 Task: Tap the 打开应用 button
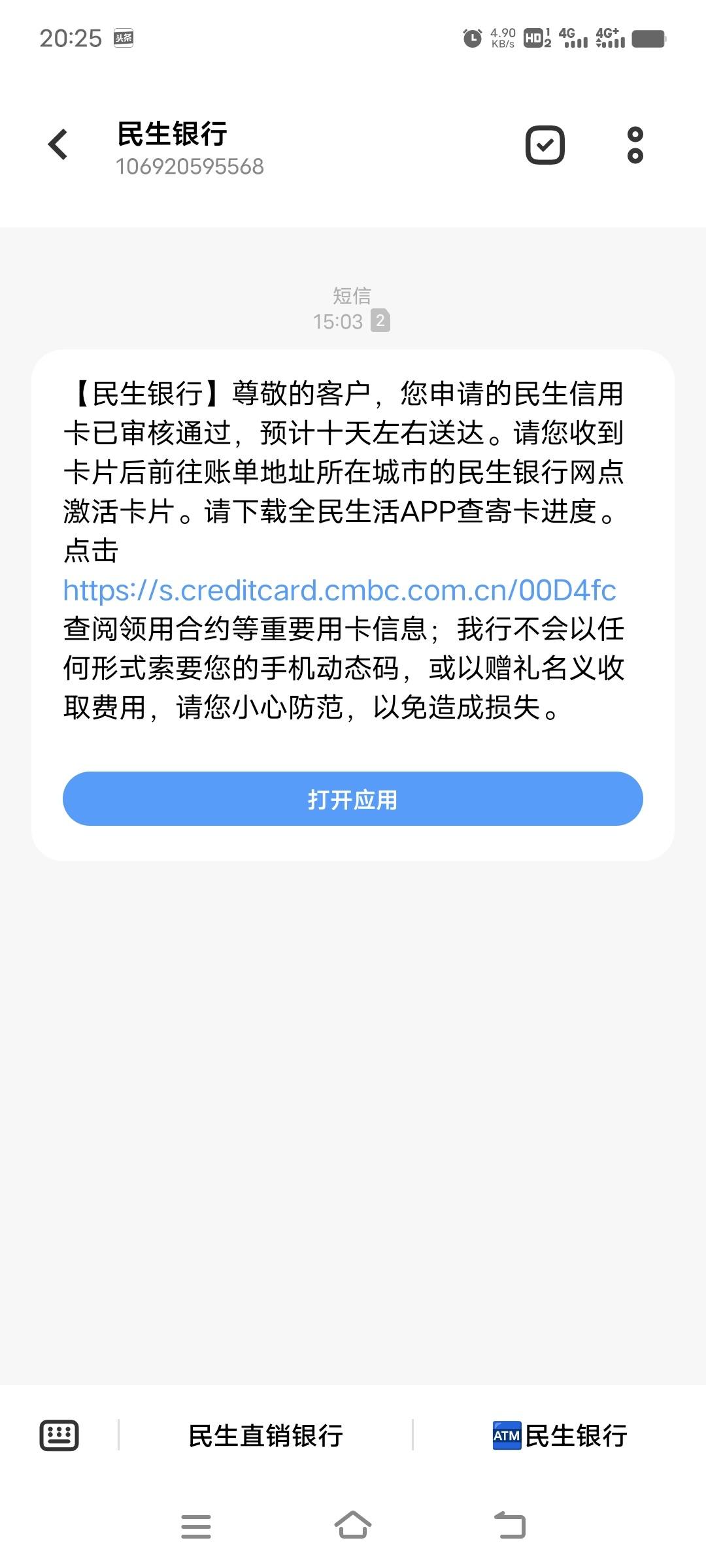click(x=353, y=799)
